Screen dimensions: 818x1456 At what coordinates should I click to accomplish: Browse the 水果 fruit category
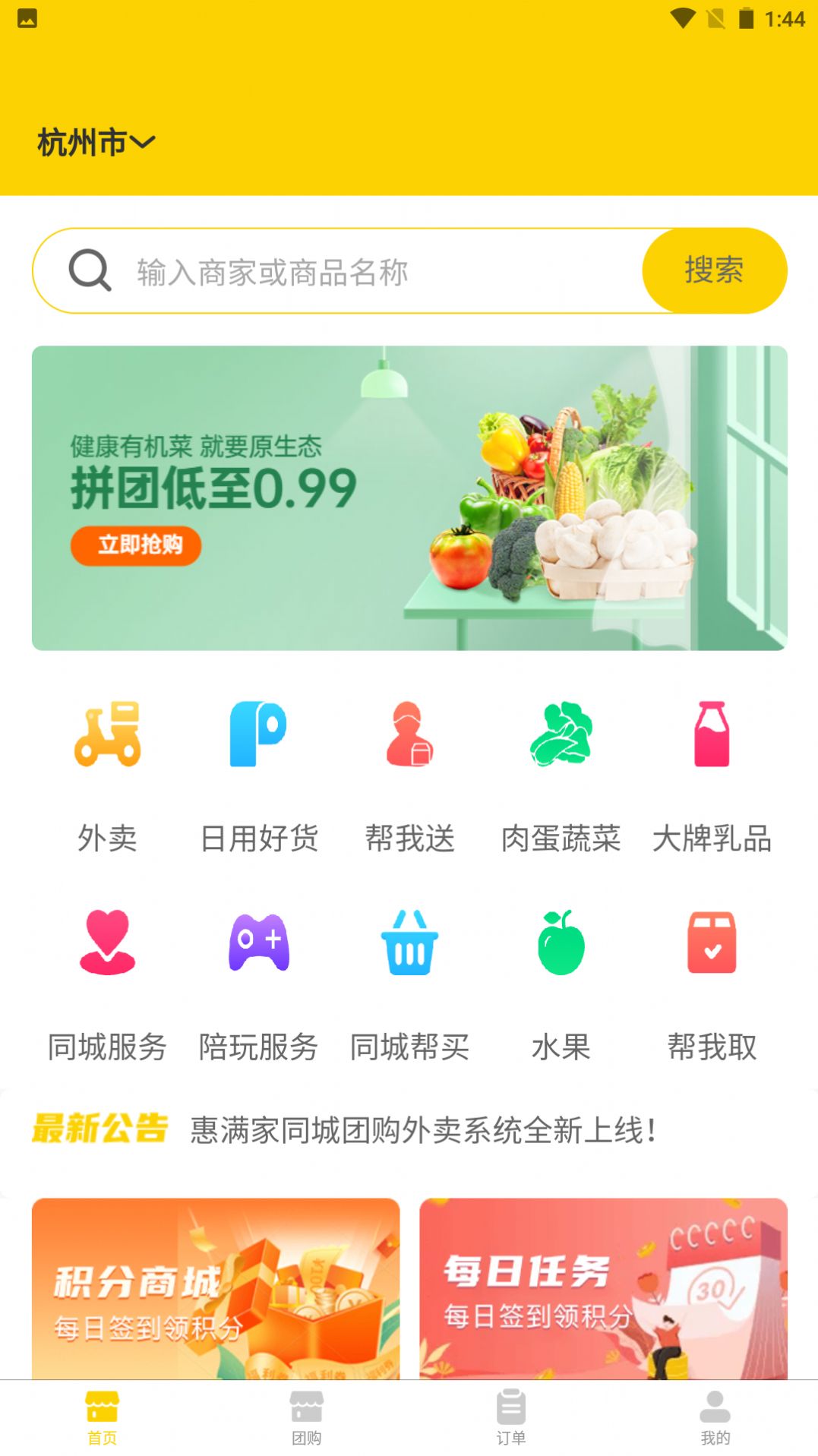[561, 982]
